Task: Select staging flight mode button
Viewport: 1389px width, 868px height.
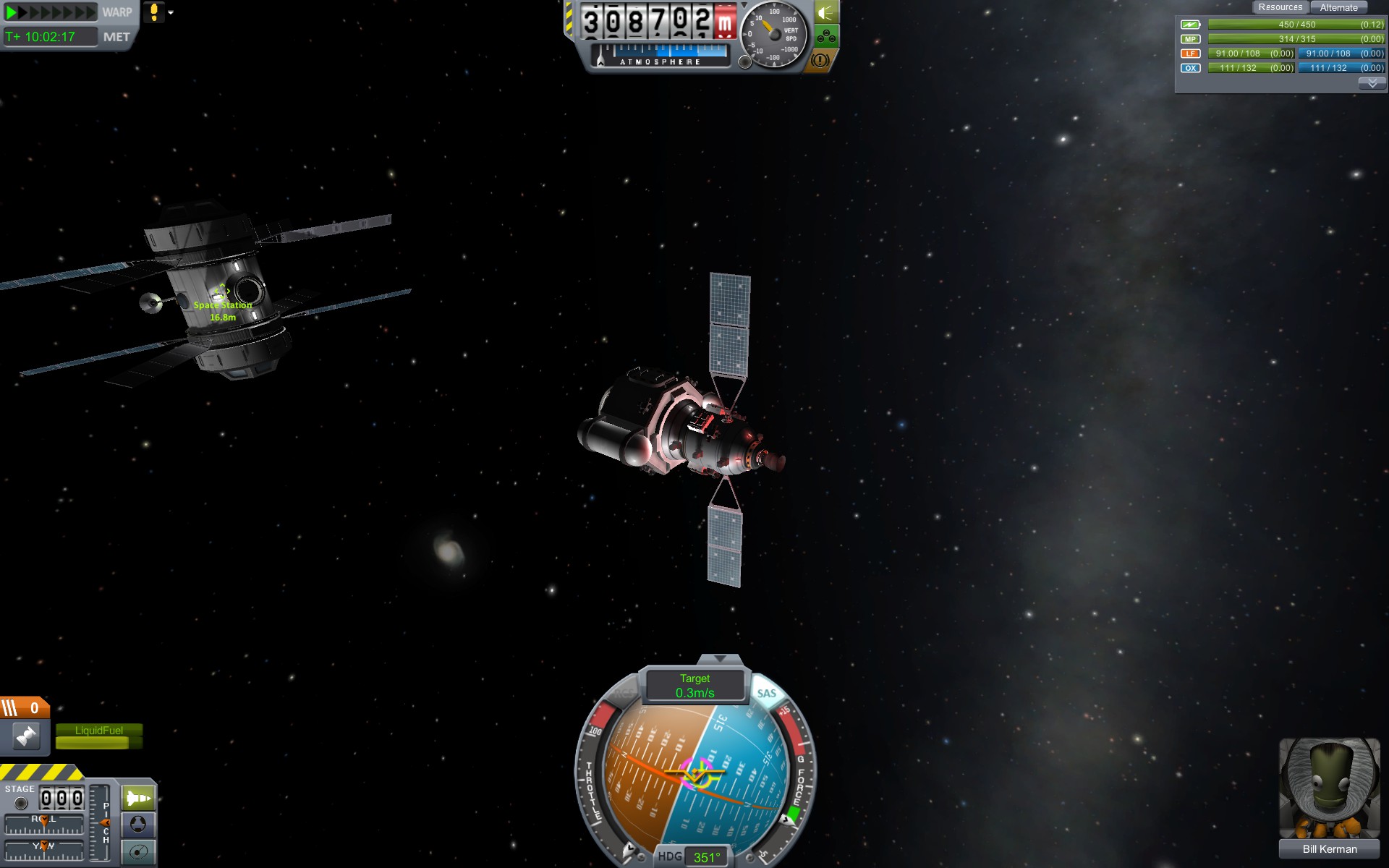Action: (x=138, y=799)
